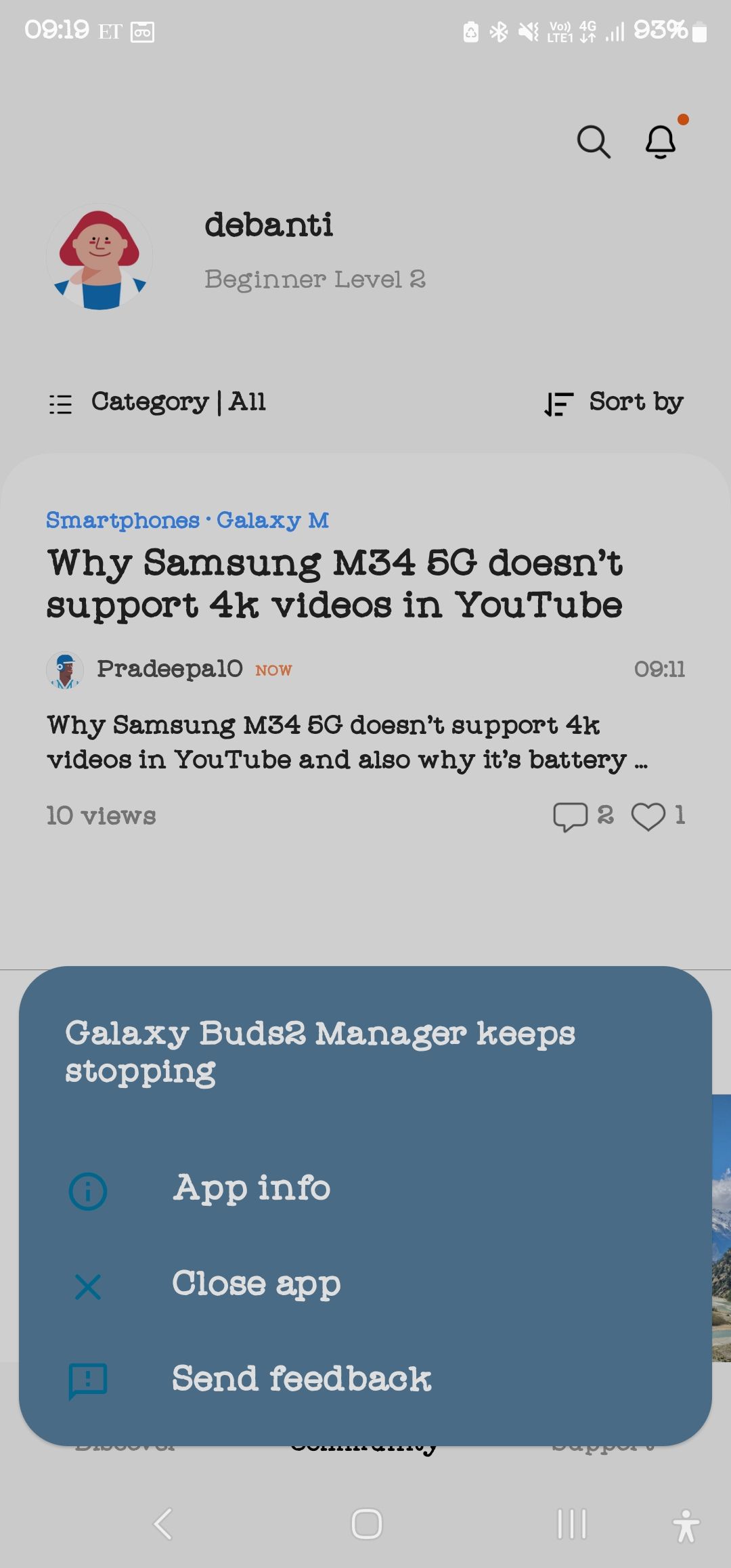The image size is (731, 1568).
Task: Open the Category filter
Action: pos(158,402)
